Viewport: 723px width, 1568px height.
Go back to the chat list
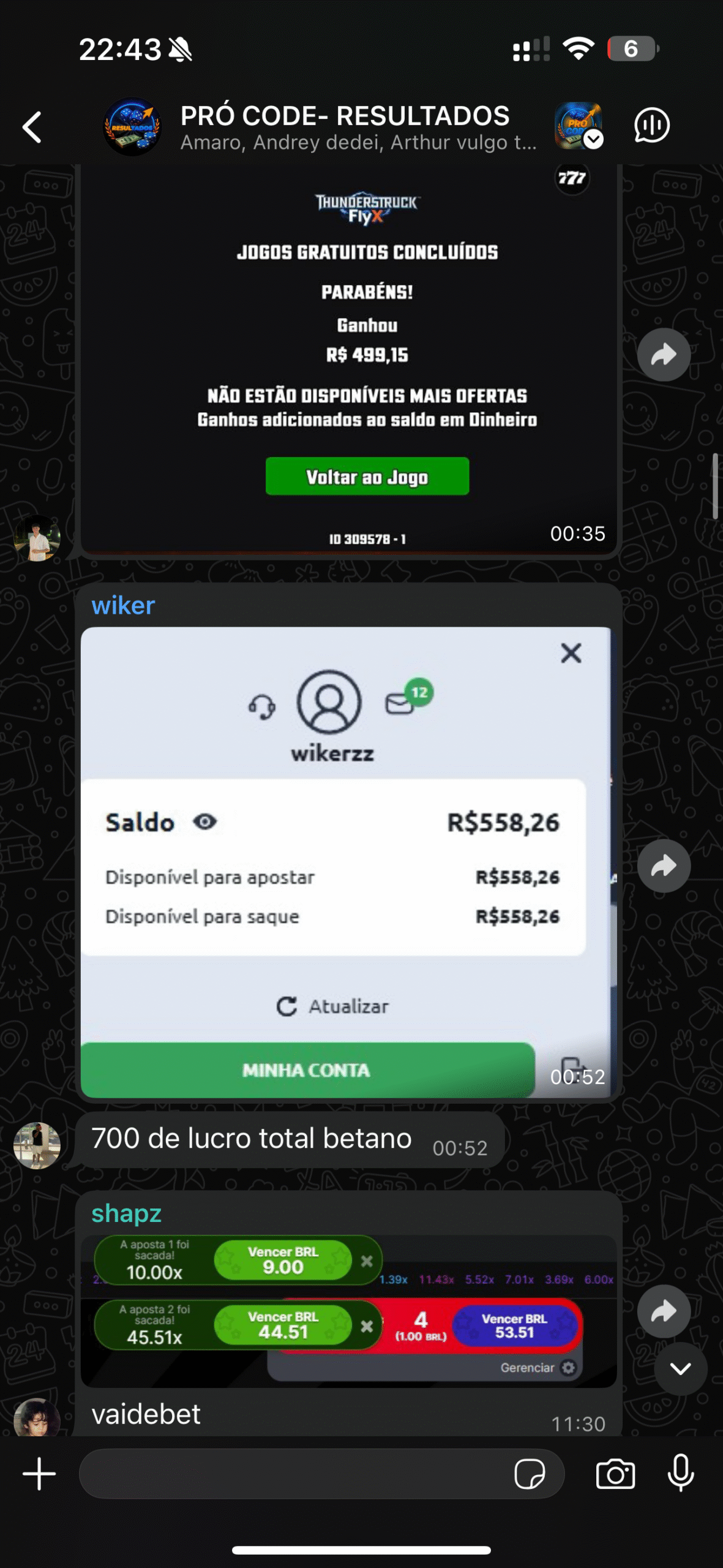(32, 127)
